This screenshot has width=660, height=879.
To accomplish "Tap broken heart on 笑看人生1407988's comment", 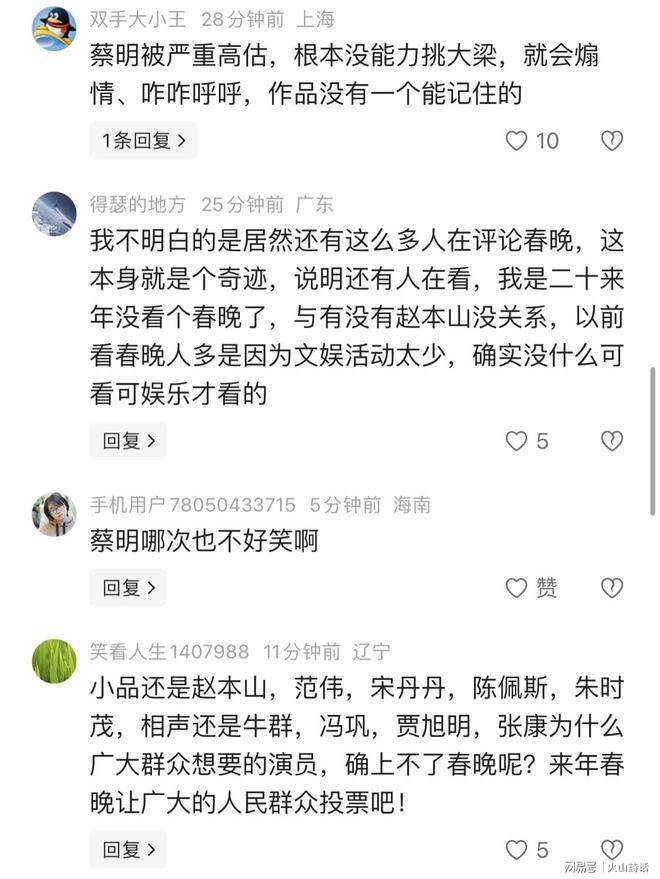I will click(x=612, y=850).
